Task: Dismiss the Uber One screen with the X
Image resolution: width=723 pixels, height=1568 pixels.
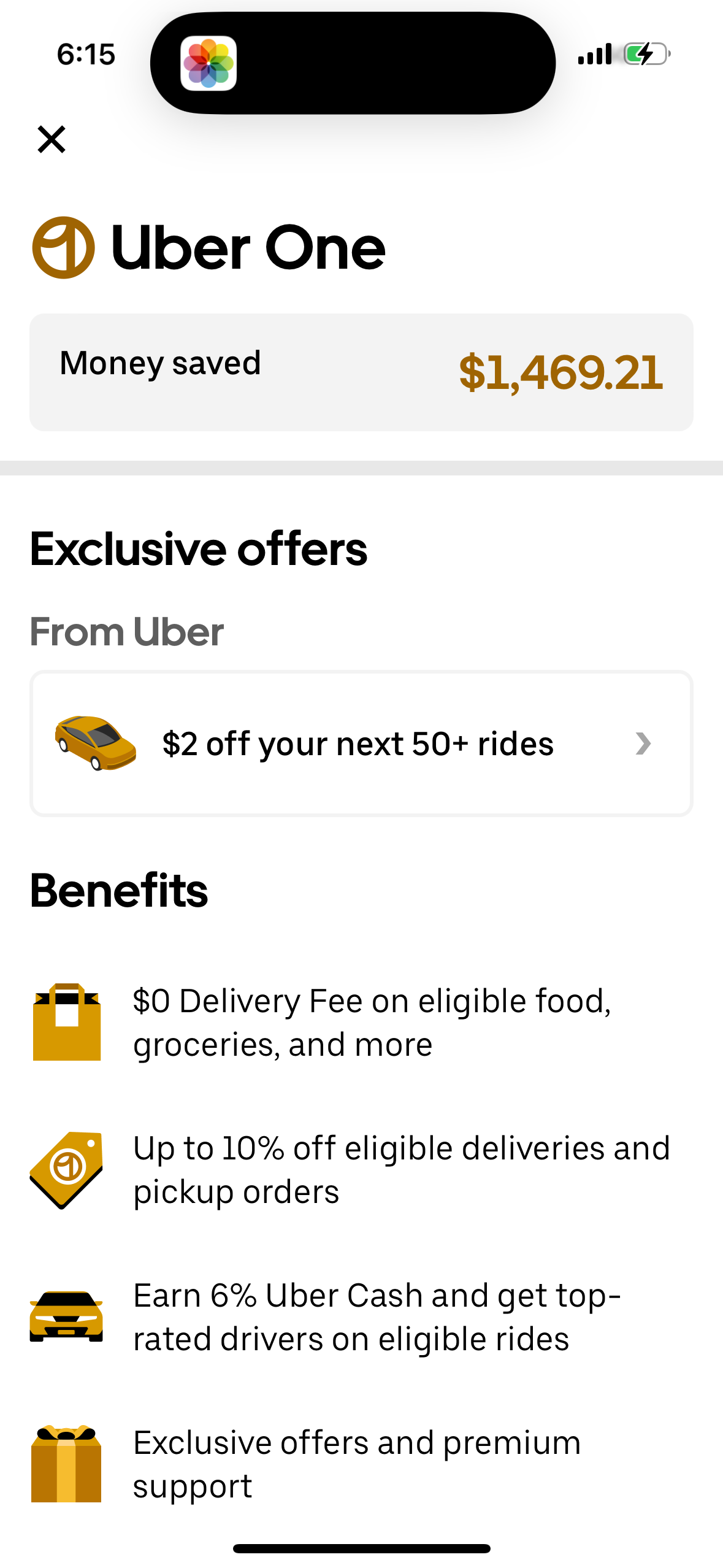Action: 52,139
